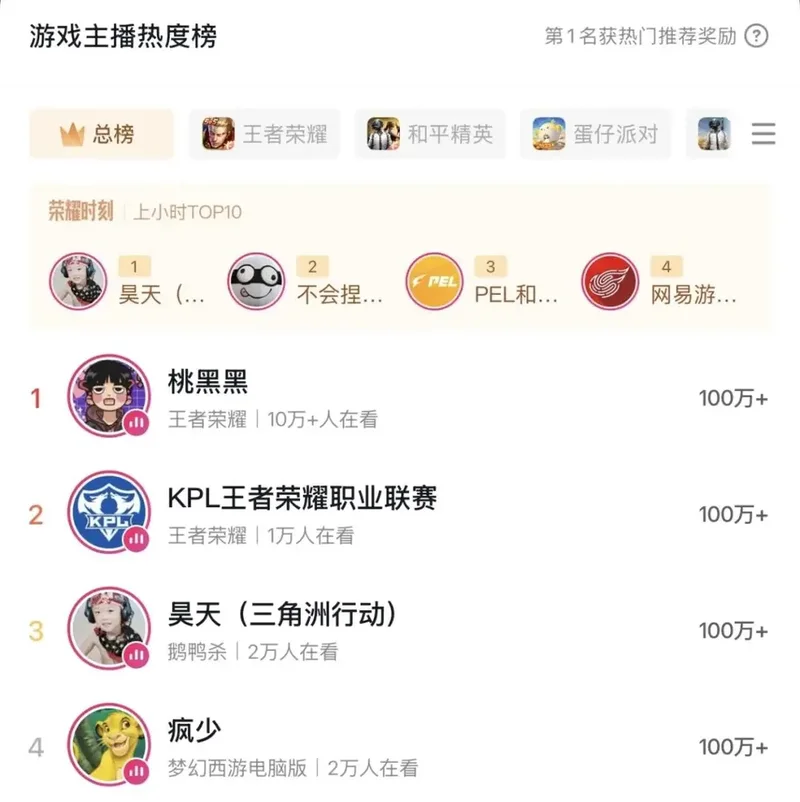Switch to the 王者荣耀 tab

(265, 134)
